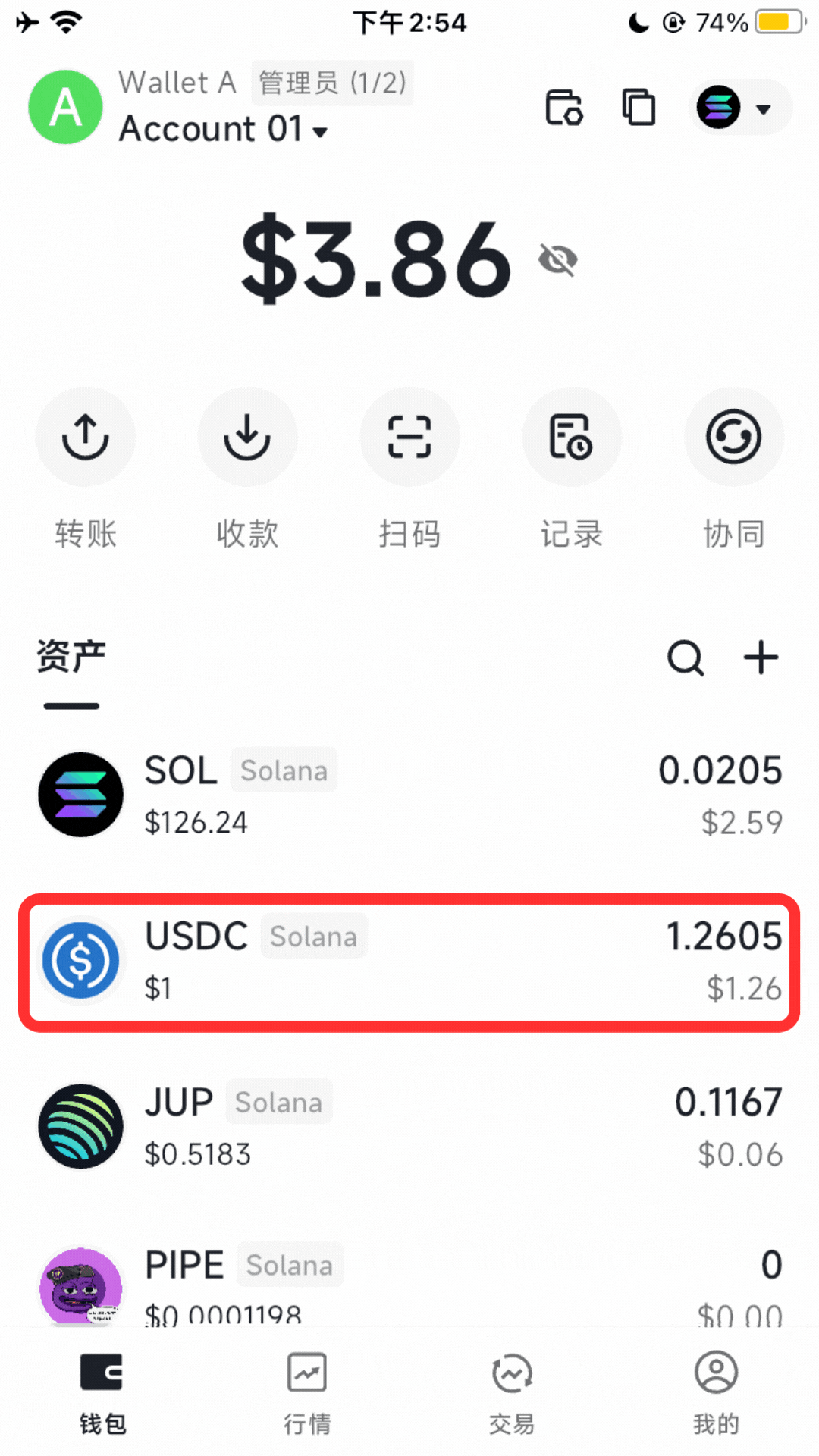Switch to the 行情 market tab
The width and height of the screenshot is (819, 1456).
point(307,1392)
